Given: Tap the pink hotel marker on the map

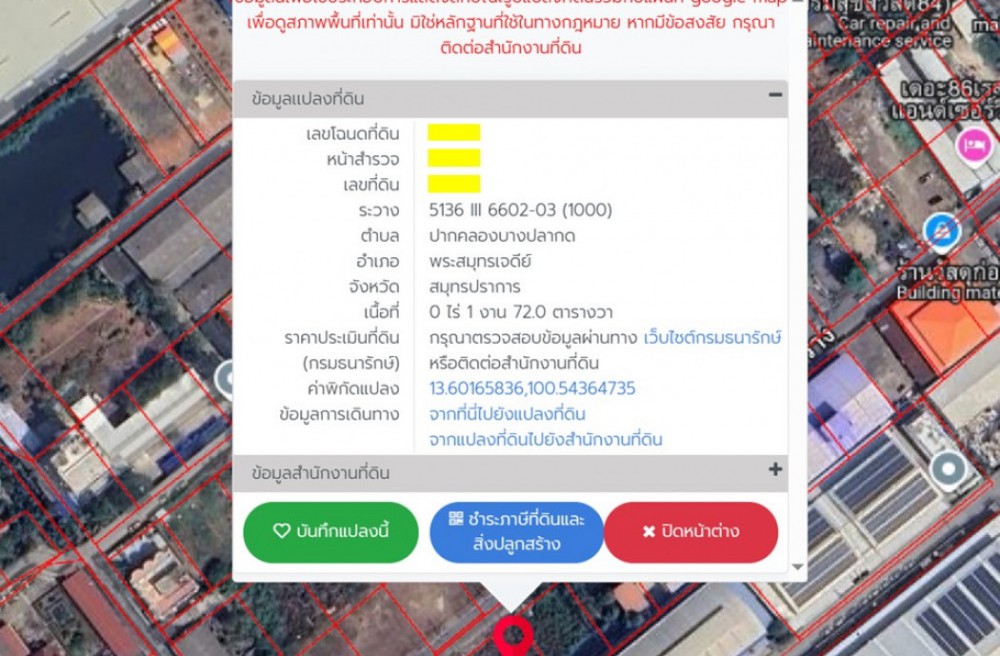Looking at the screenshot, I should click(x=973, y=146).
